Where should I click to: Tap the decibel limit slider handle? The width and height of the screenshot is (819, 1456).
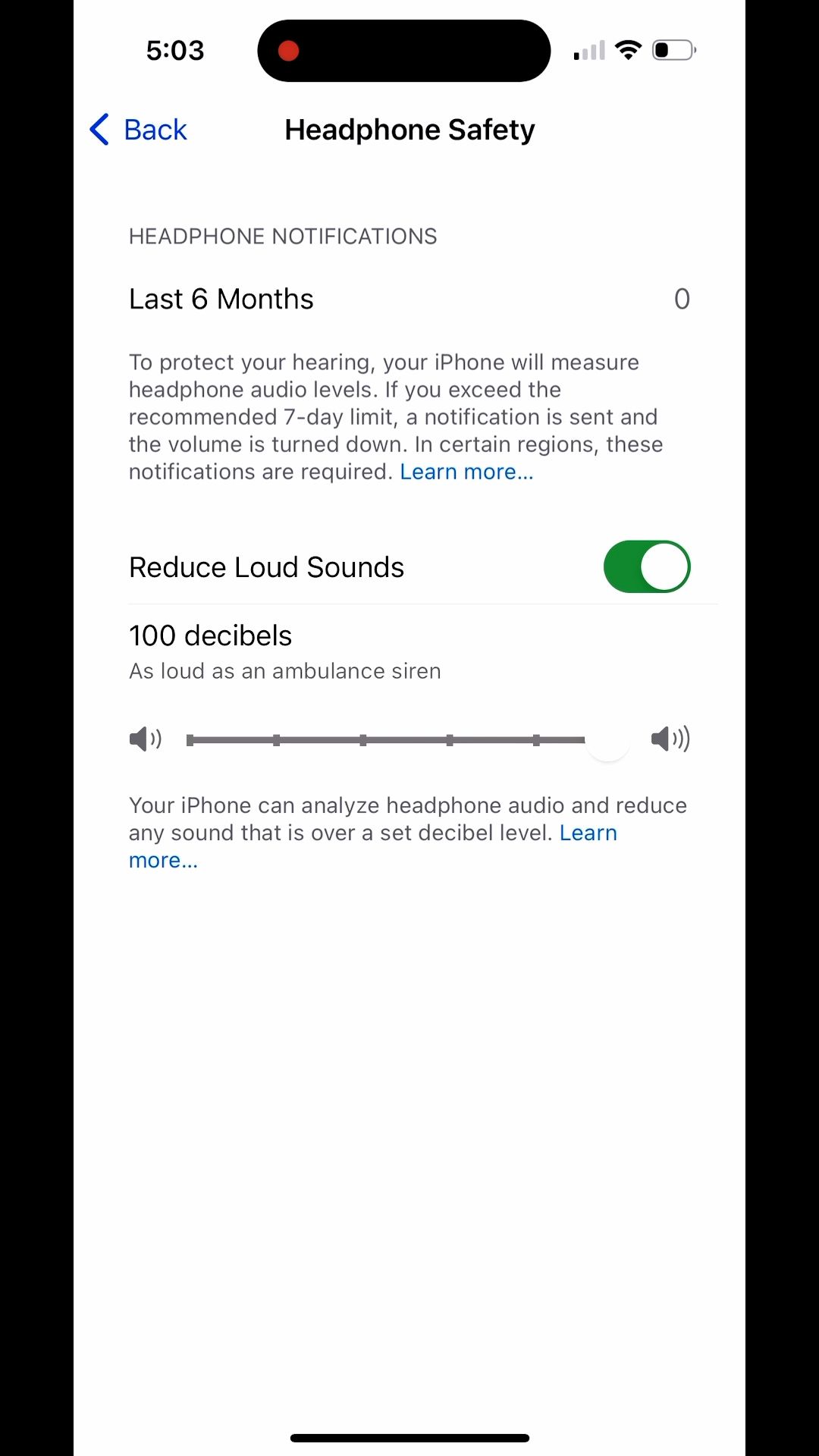[x=608, y=739]
